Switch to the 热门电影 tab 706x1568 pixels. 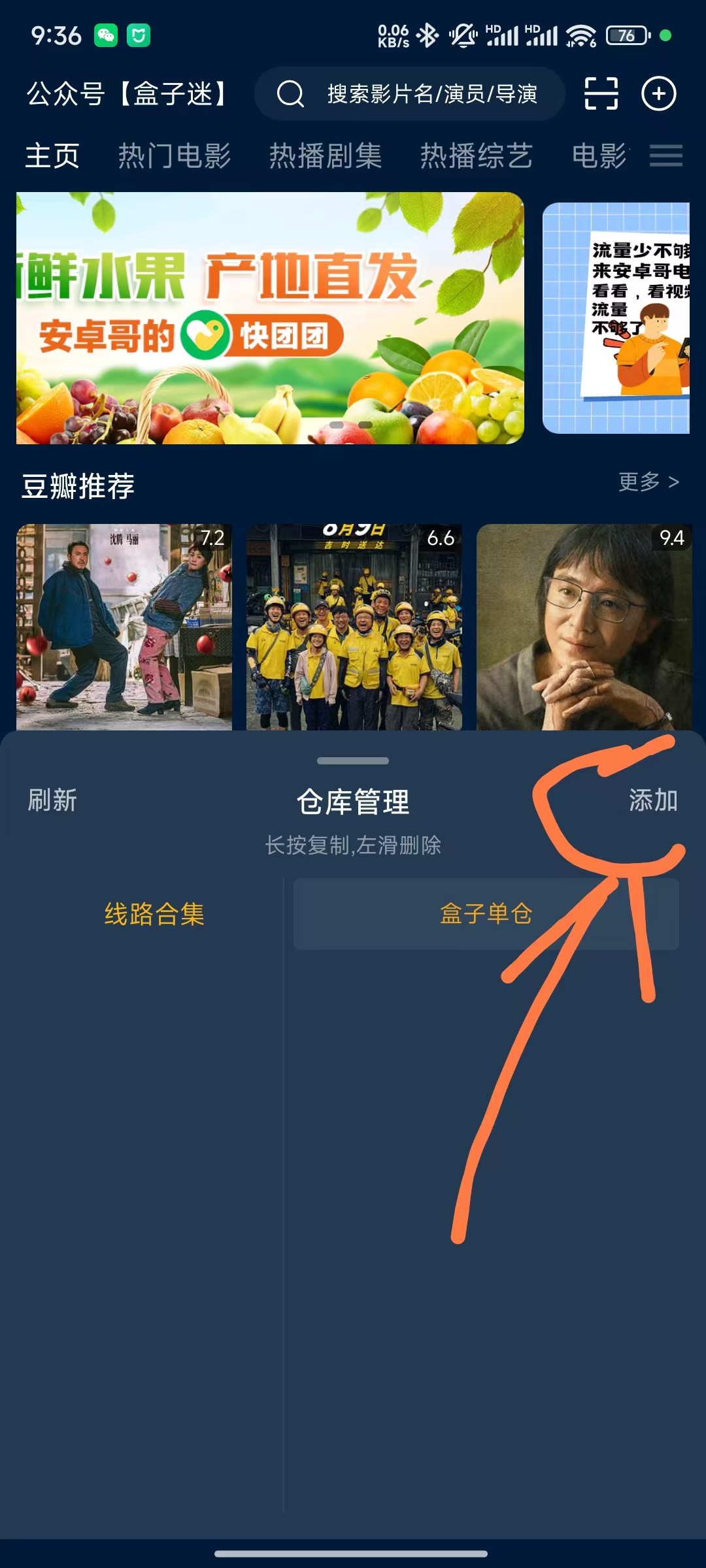(x=174, y=156)
